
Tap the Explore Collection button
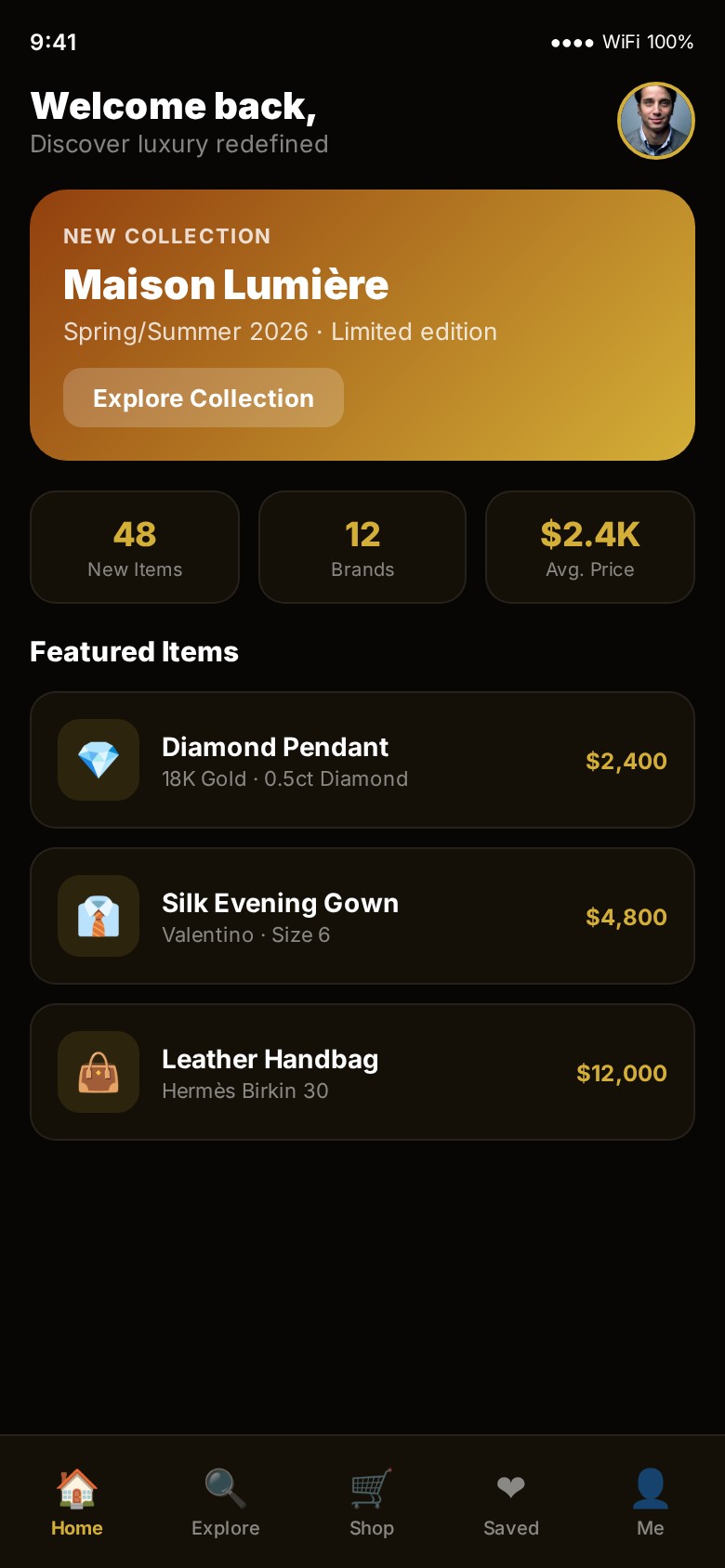pyautogui.click(x=204, y=398)
